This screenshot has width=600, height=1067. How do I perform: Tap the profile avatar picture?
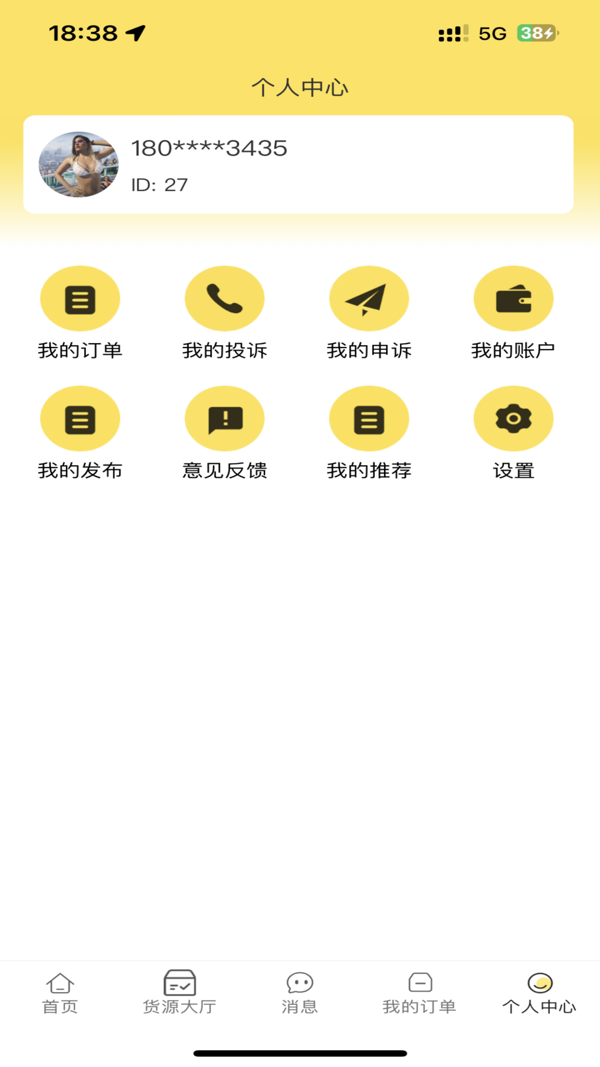pos(78,165)
